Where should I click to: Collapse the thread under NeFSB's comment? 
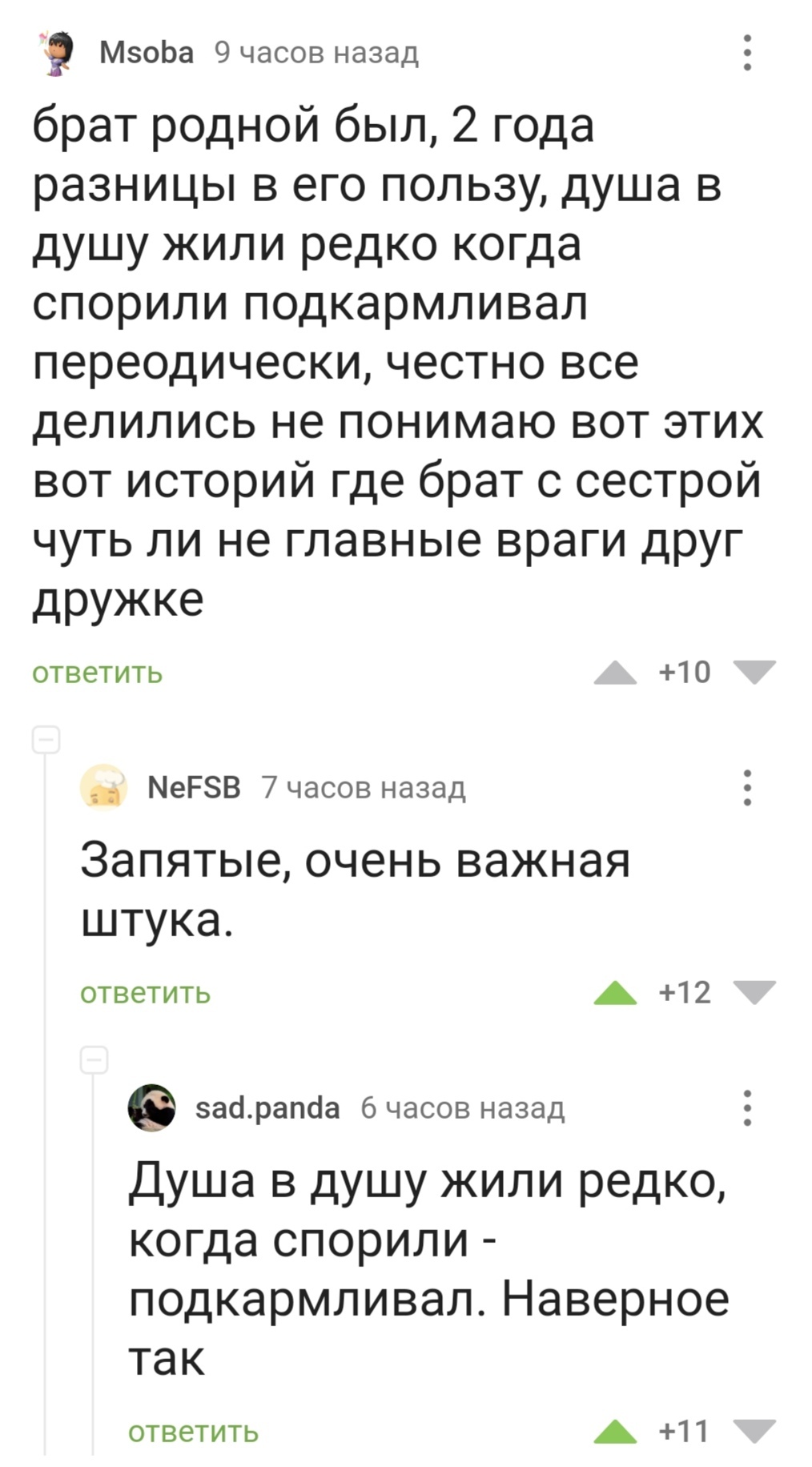tap(94, 1059)
